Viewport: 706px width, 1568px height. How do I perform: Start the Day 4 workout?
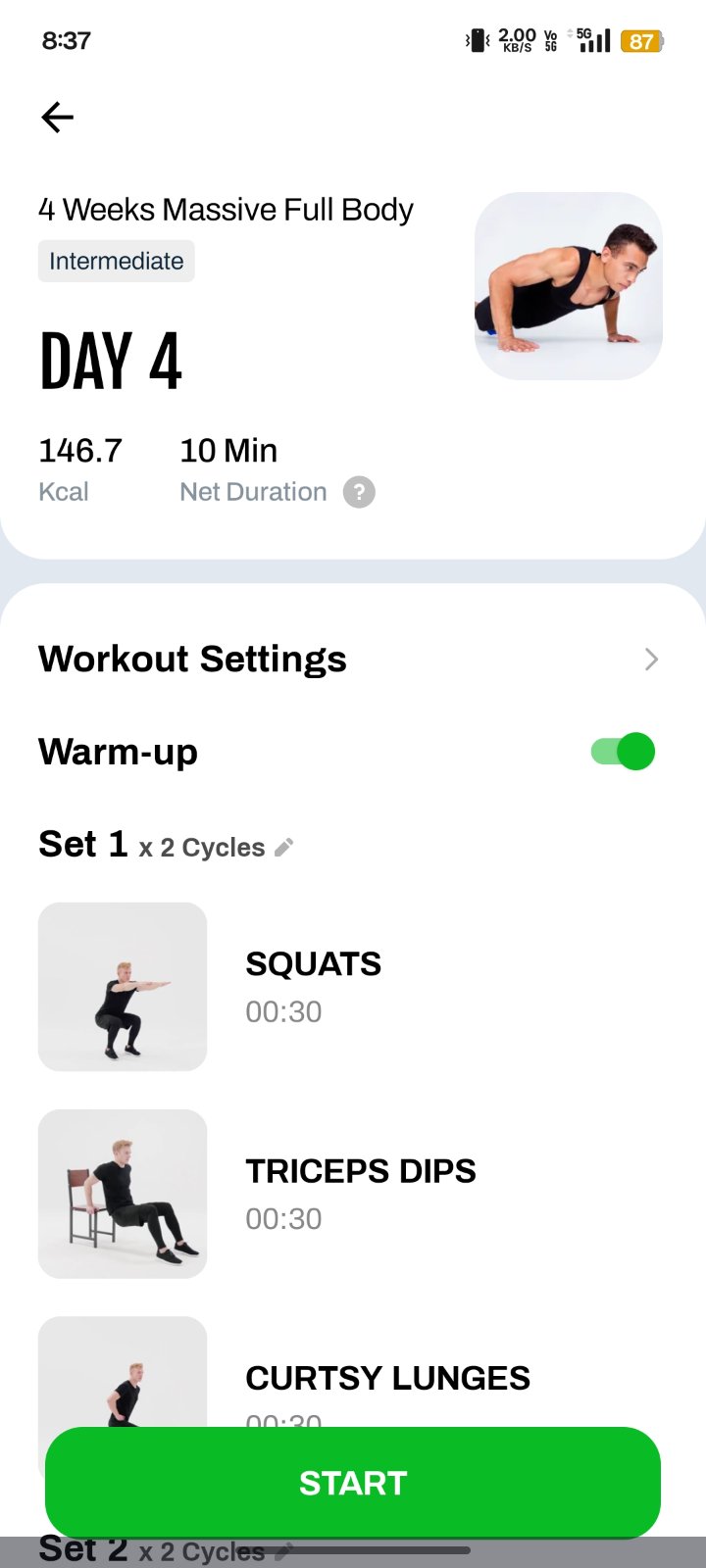pos(353,1483)
